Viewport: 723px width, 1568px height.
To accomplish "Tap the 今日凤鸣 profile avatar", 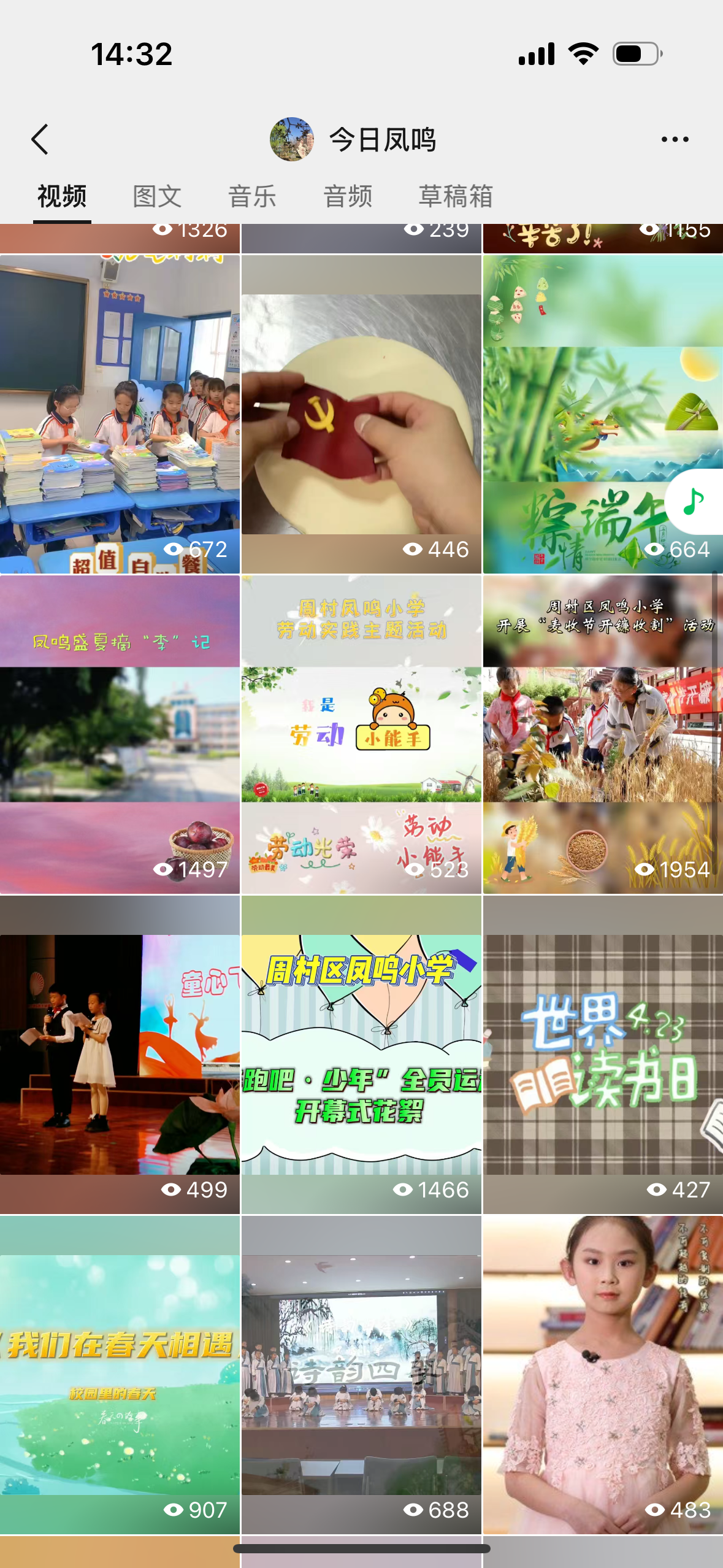I will 292,139.
